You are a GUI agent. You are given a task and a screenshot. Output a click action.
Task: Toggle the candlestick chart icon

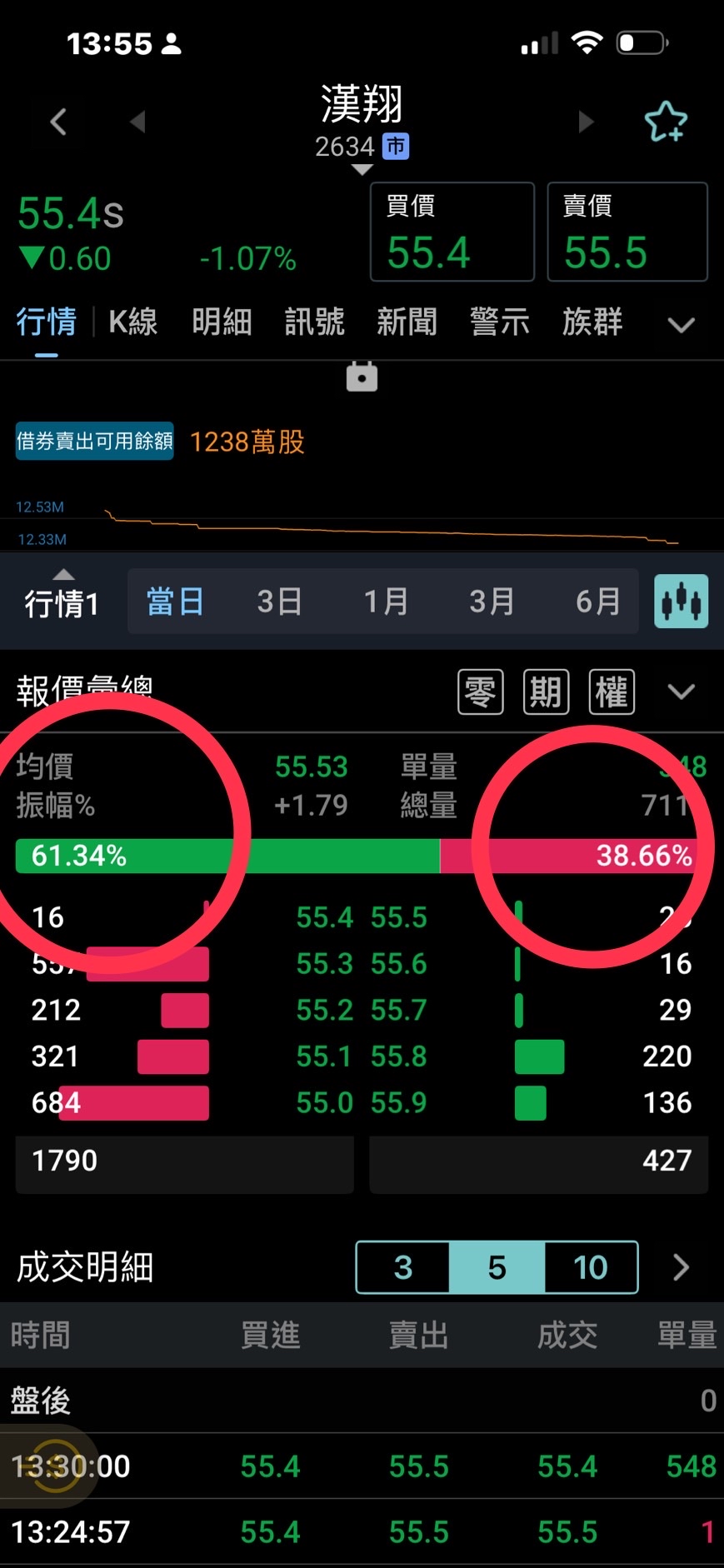click(x=681, y=601)
